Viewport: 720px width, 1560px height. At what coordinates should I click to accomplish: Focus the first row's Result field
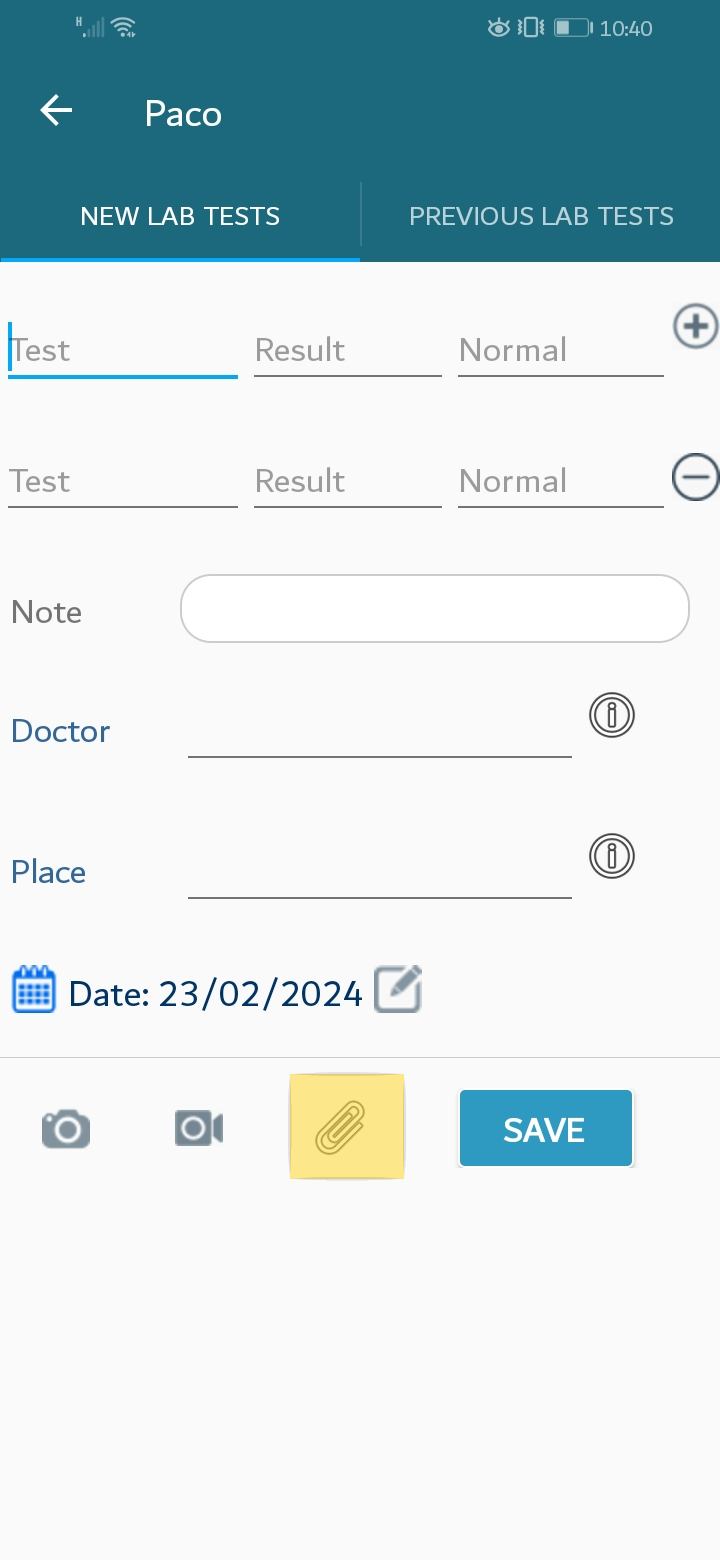click(x=348, y=350)
